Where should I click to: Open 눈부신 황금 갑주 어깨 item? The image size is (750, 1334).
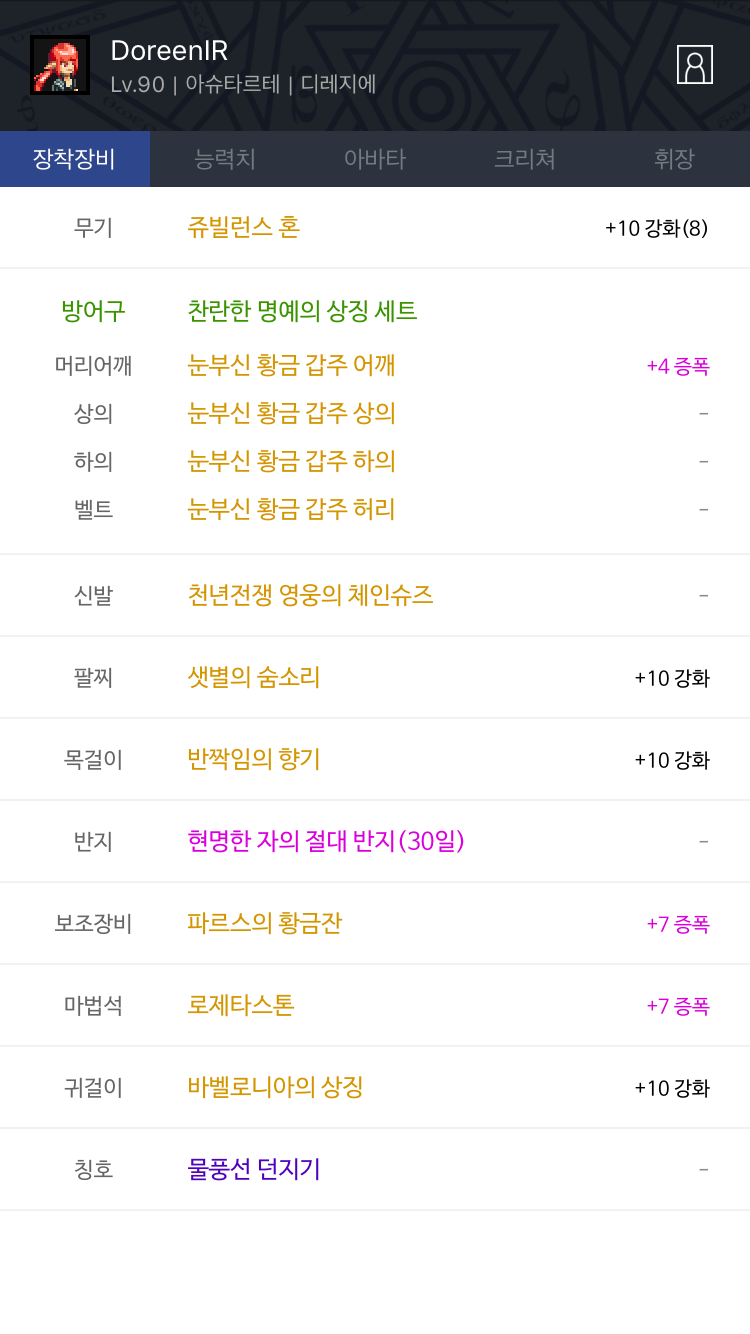point(291,365)
